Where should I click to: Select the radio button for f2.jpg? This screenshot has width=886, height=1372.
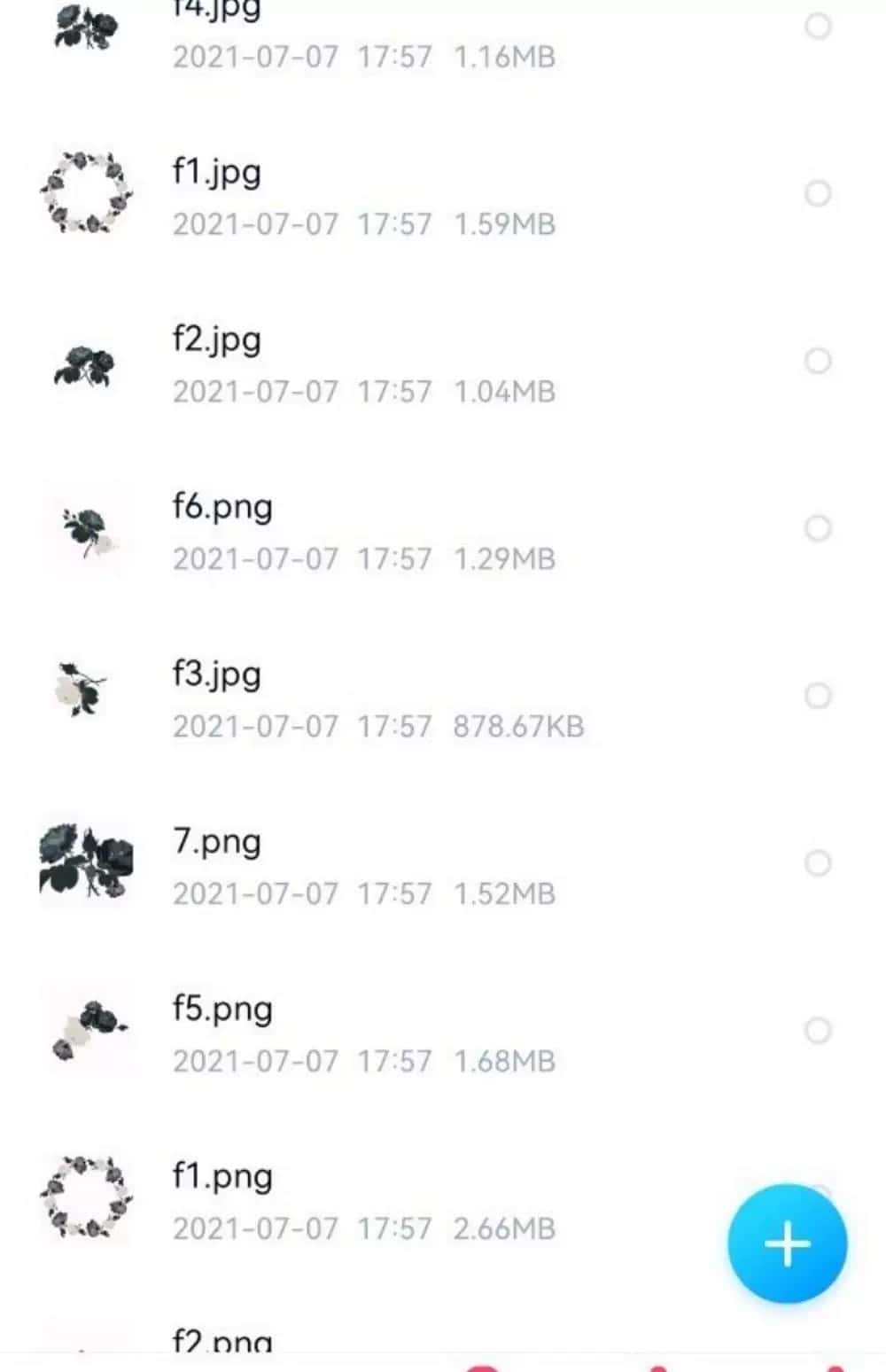[x=817, y=361]
